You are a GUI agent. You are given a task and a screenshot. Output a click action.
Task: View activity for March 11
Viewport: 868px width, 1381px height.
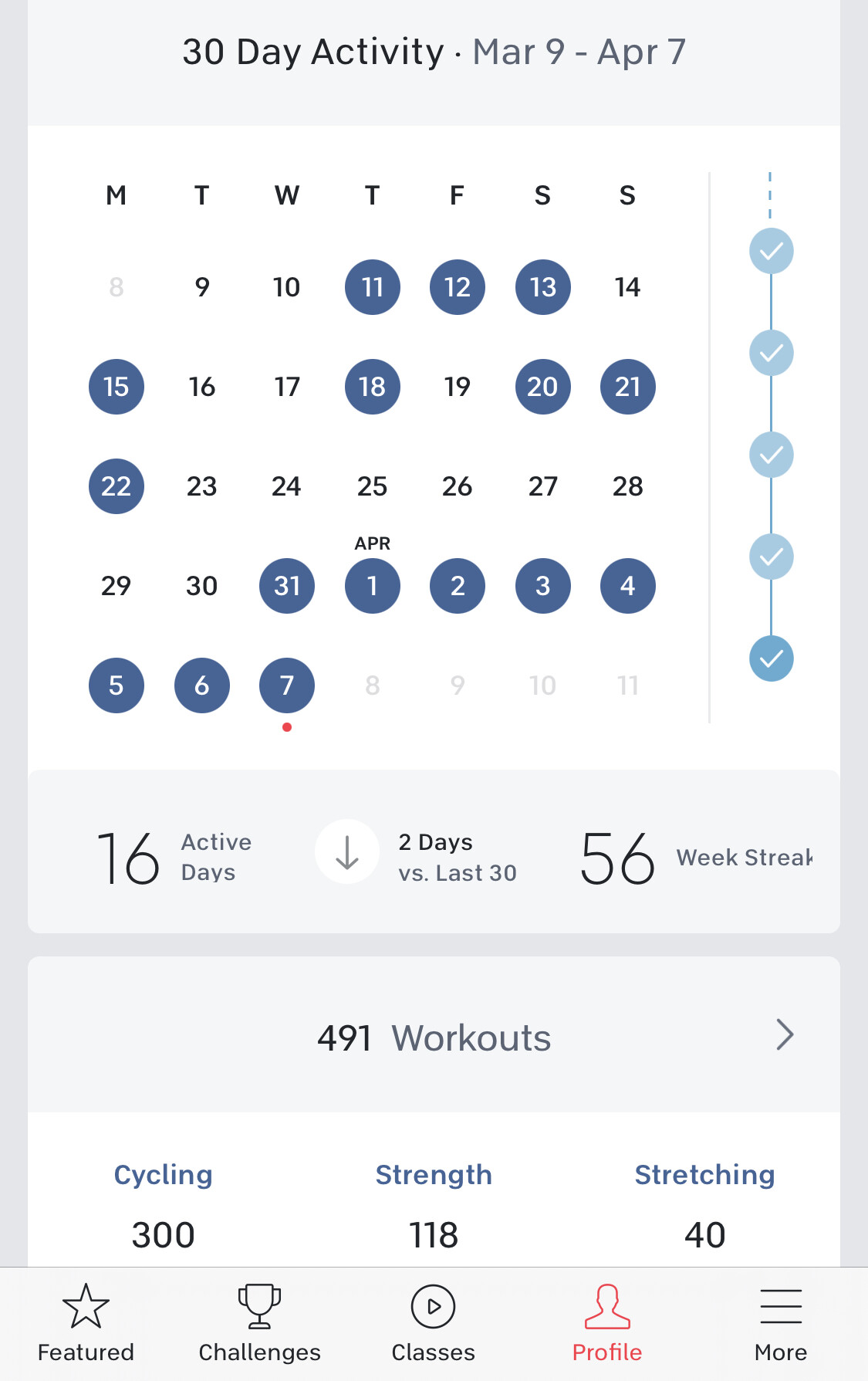pos(372,287)
